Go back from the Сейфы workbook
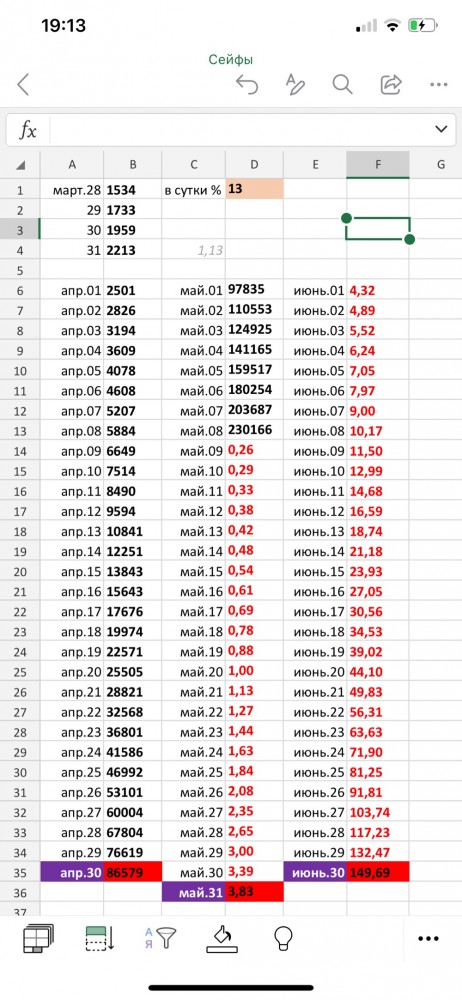Image resolution: width=462 pixels, height=1000 pixels. tap(24, 84)
